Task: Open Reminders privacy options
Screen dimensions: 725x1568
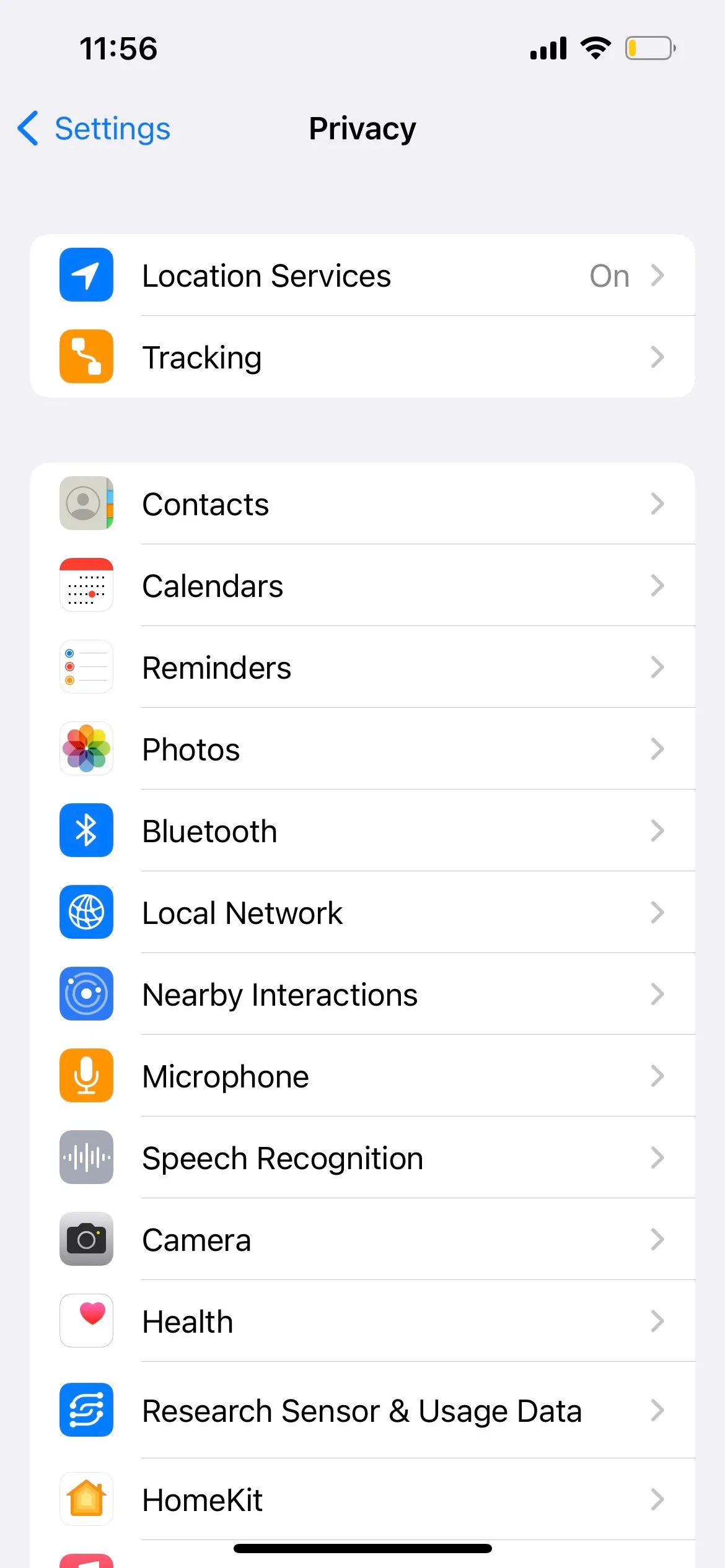Action: 362,667
